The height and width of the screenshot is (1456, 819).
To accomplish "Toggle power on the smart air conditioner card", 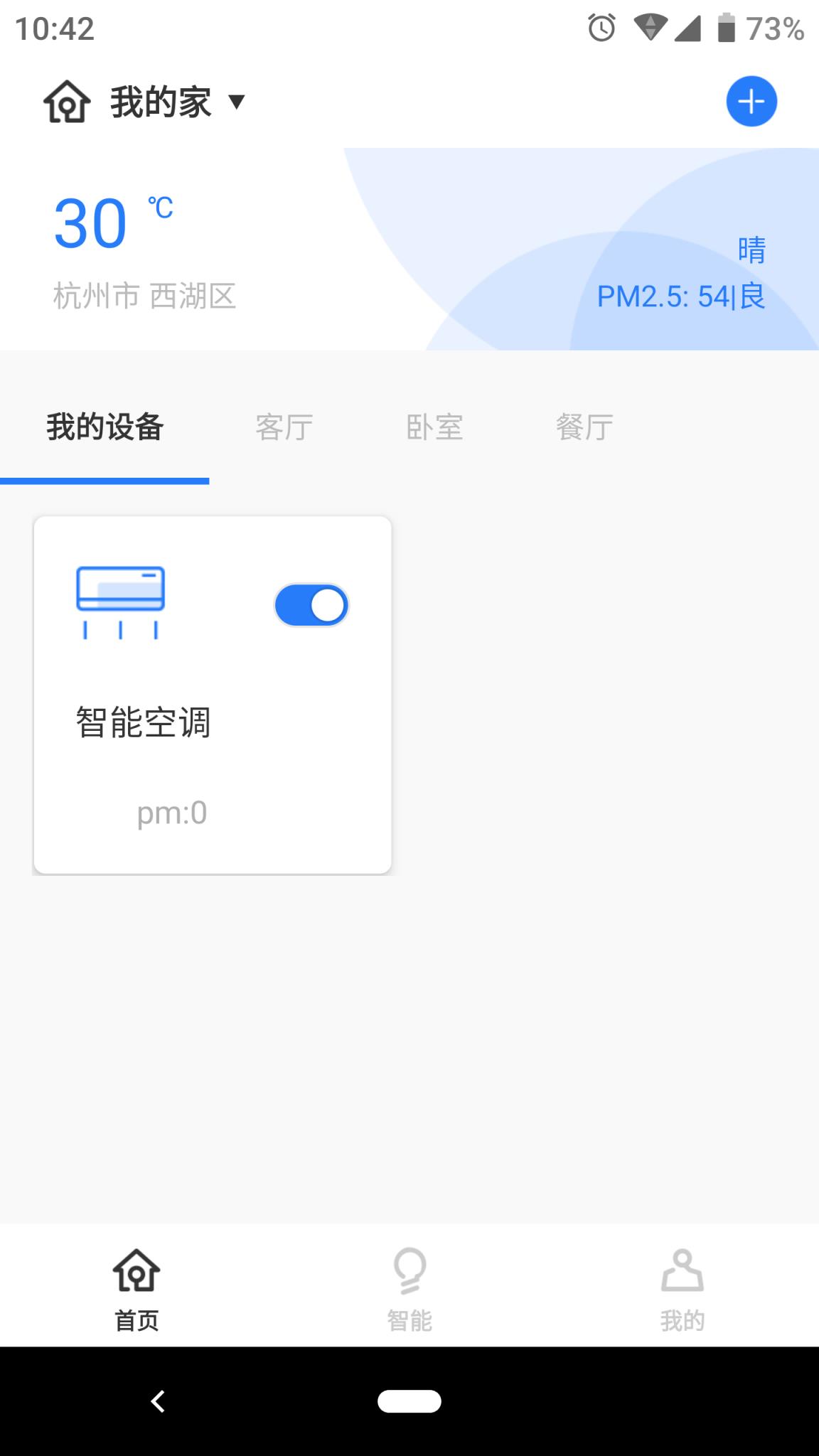I will point(311,604).
